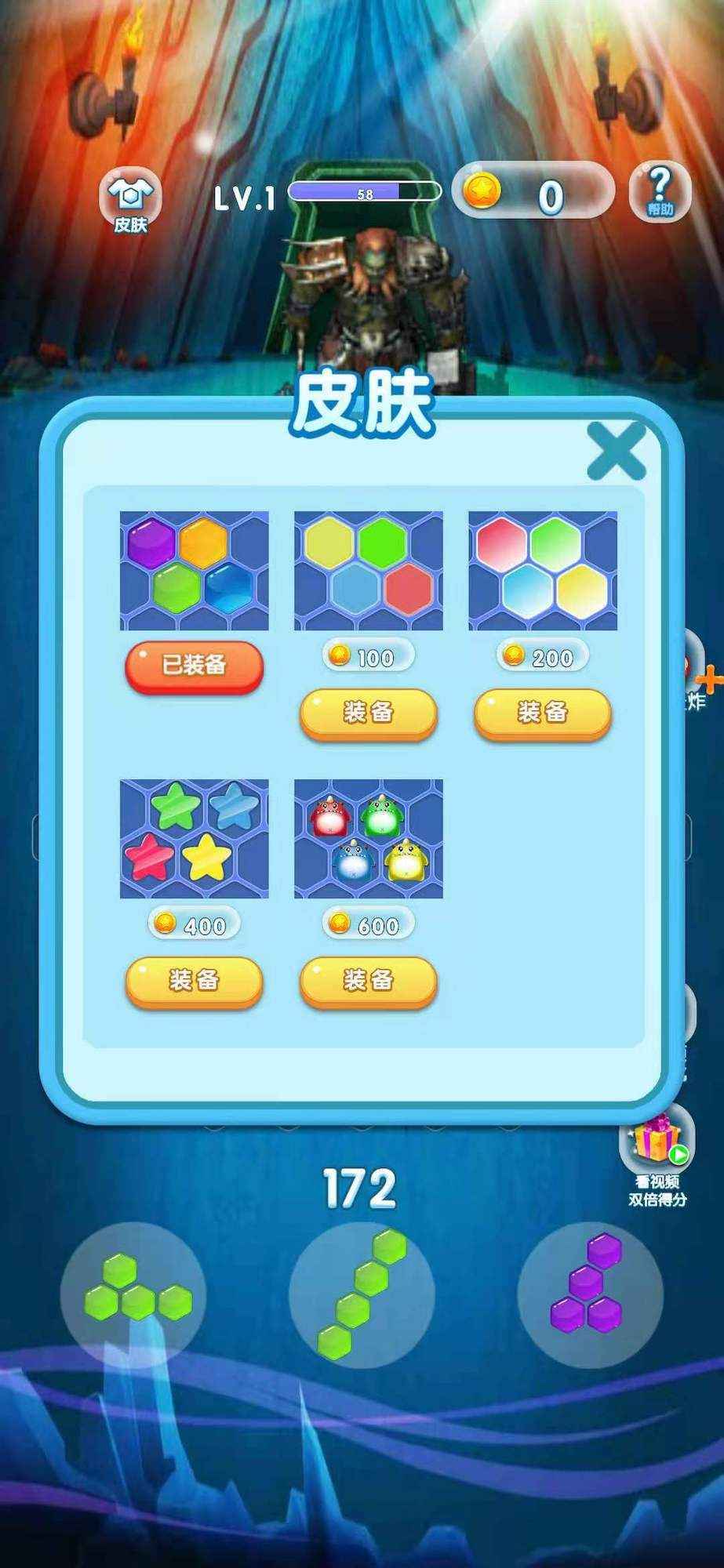Open the 帮助 help question mark icon
This screenshot has width=724, height=1568.
pos(659,191)
